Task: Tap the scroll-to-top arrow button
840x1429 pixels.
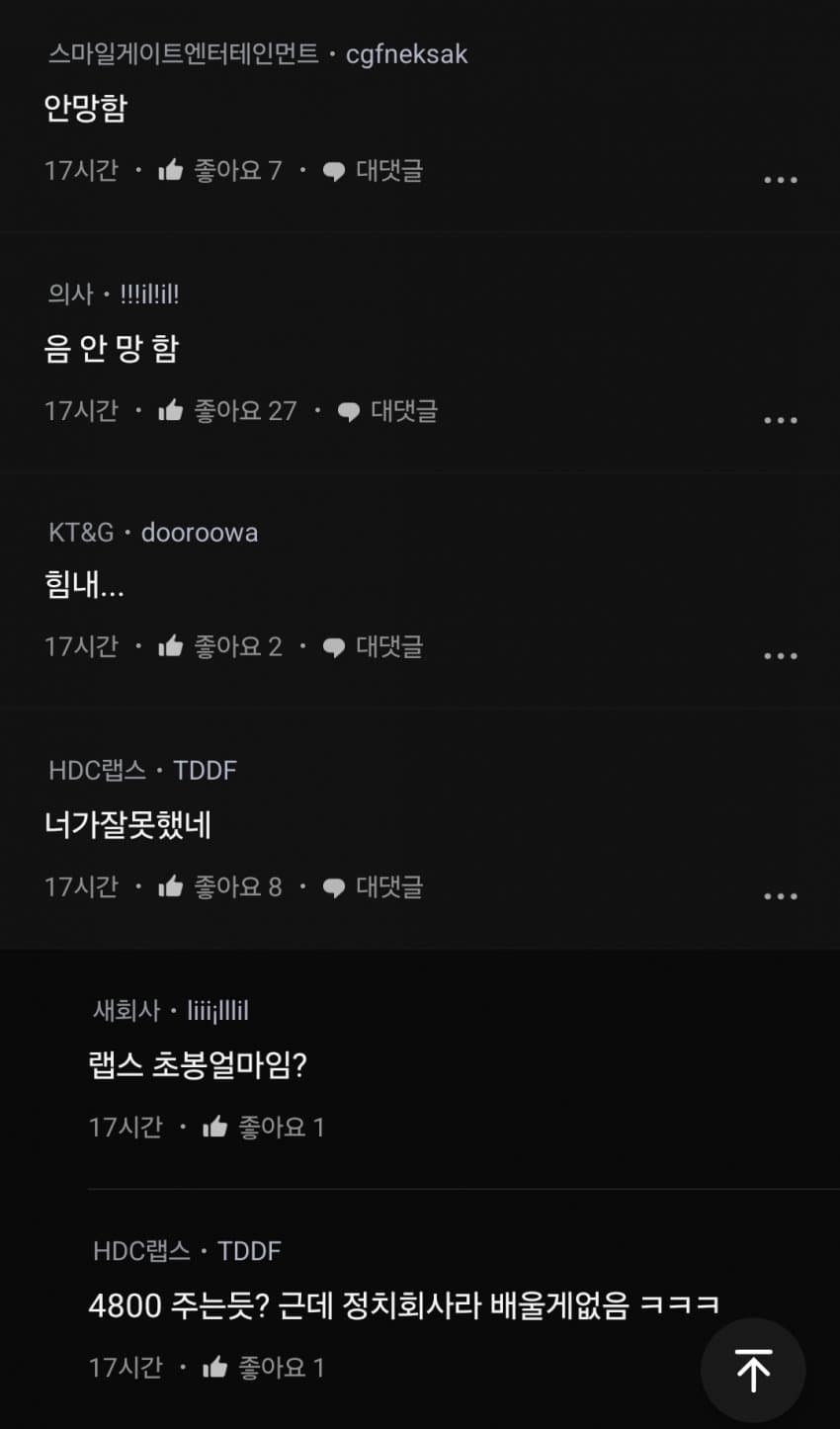Action: pyautogui.click(x=754, y=1370)
